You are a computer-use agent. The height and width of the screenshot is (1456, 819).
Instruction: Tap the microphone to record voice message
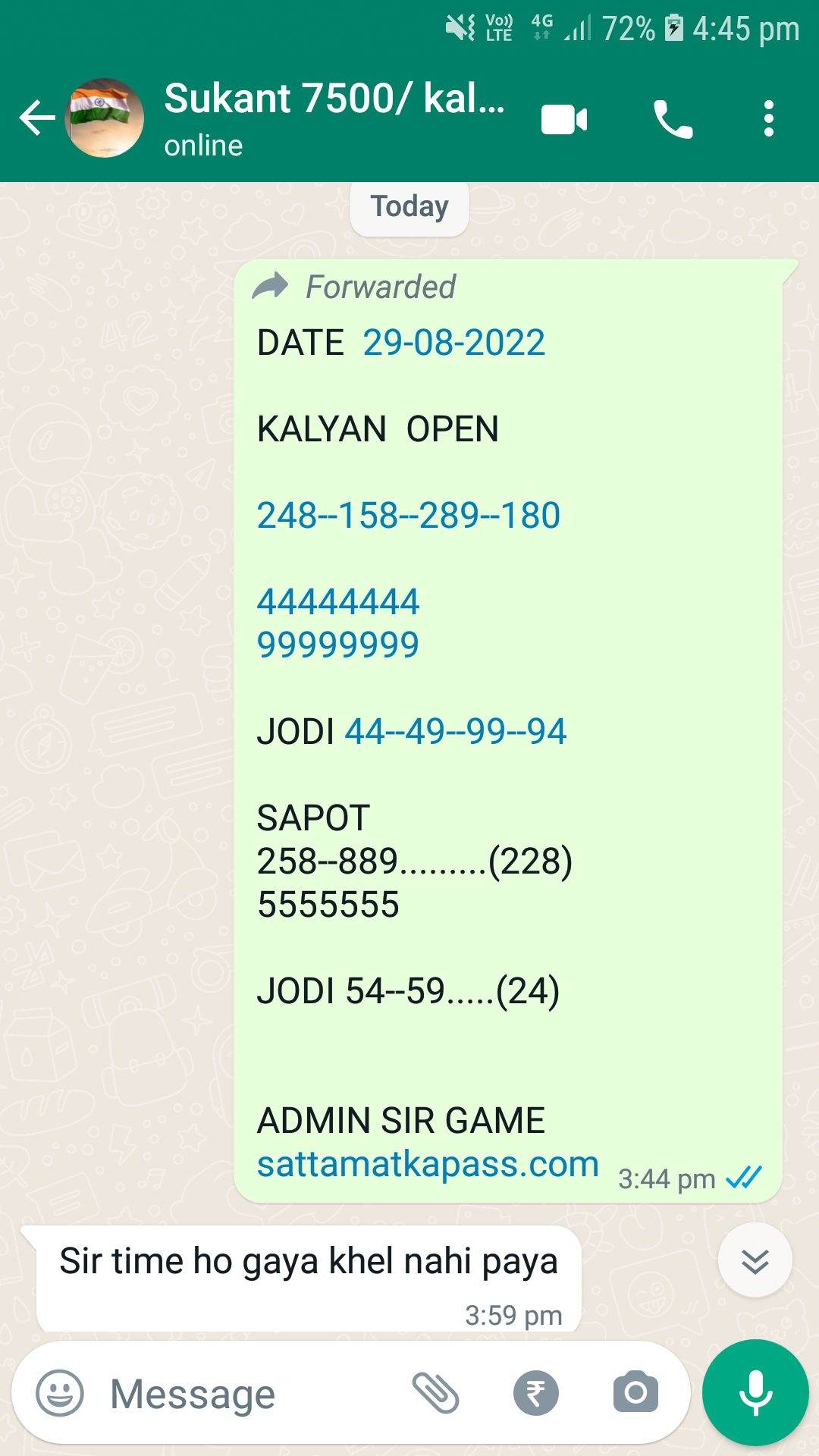click(x=755, y=1393)
